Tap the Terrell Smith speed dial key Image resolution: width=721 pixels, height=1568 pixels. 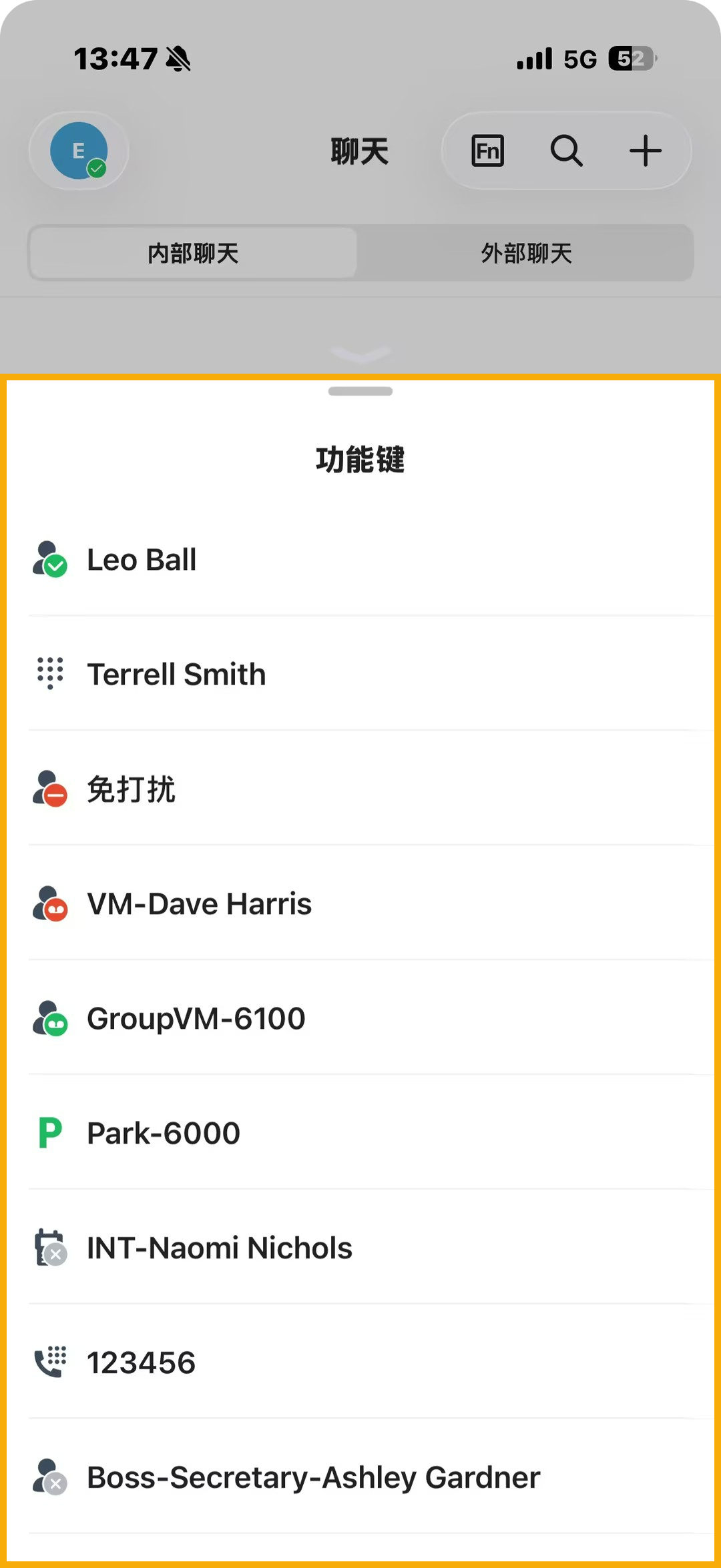pos(176,674)
